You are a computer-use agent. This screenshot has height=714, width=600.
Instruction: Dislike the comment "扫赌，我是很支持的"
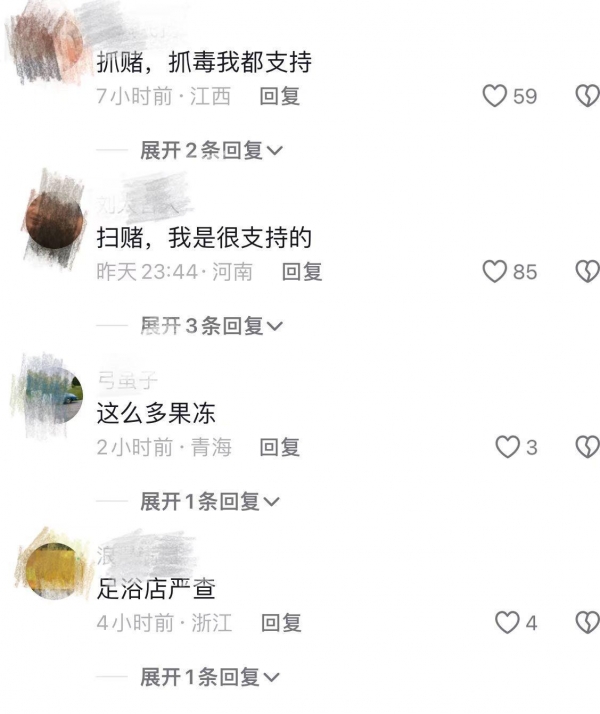[x=587, y=272]
